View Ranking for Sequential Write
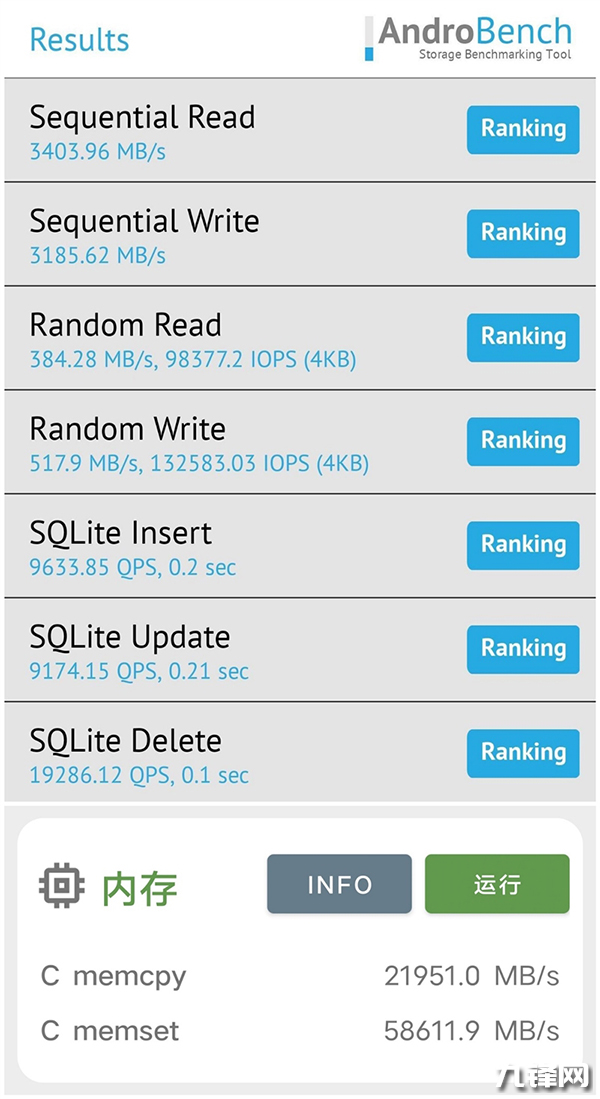Viewport: 600px width, 1099px height. (523, 233)
